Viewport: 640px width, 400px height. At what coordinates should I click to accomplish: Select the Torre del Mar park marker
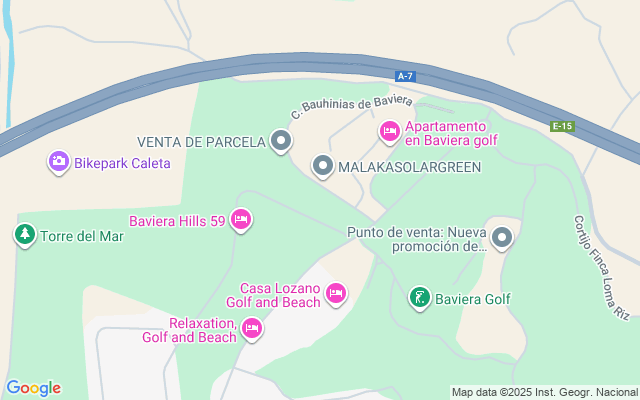[24, 235]
